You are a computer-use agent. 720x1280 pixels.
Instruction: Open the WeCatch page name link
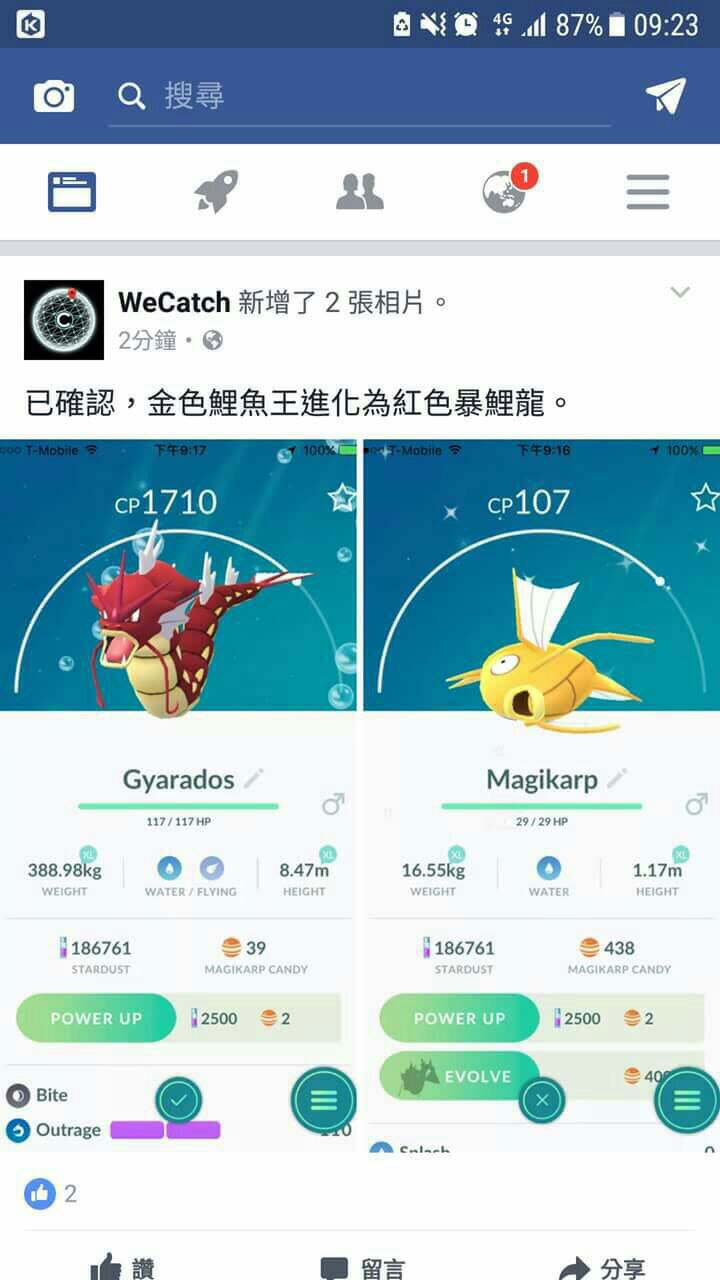coord(174,302)
